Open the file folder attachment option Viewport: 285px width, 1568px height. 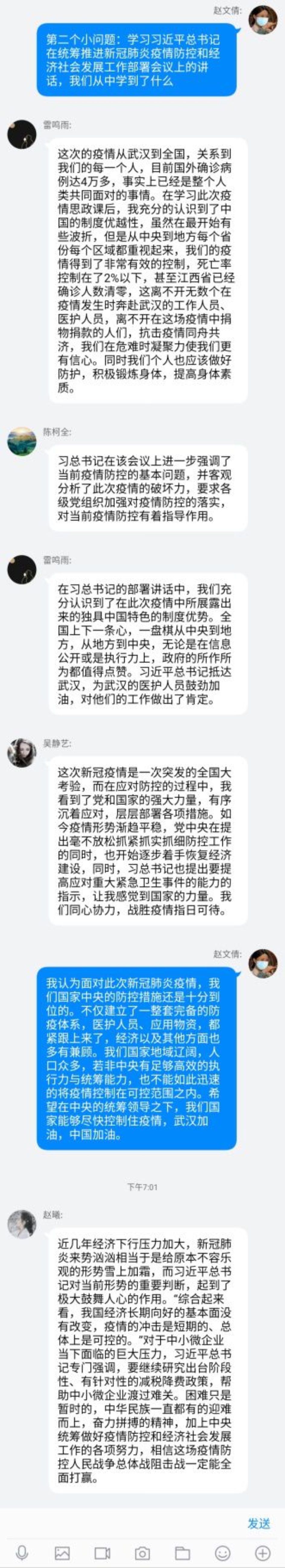(x=183, y=1553)
